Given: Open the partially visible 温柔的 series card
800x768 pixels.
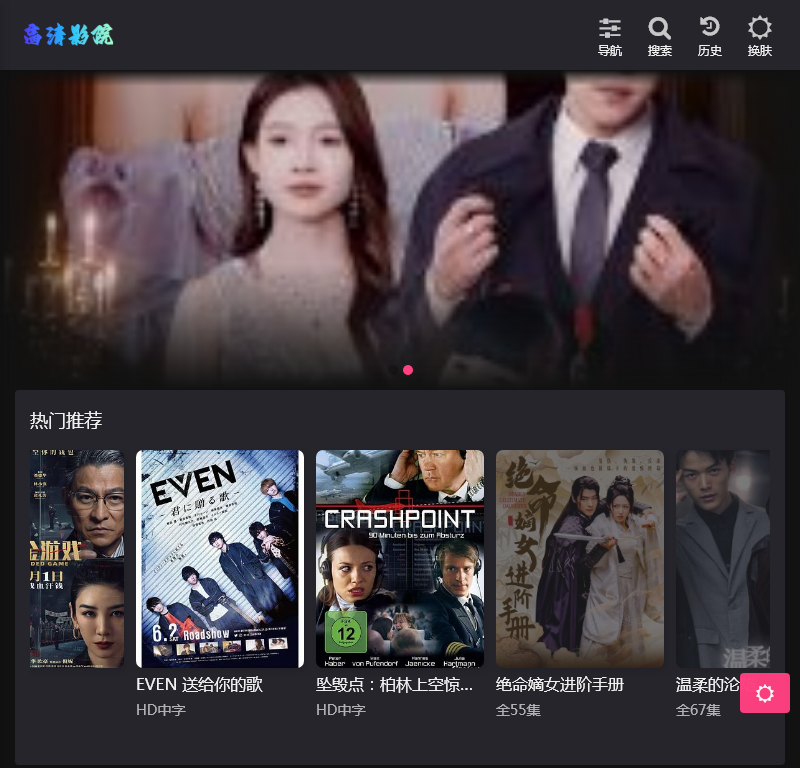Looking at the screenshot, I should (722, 559).
